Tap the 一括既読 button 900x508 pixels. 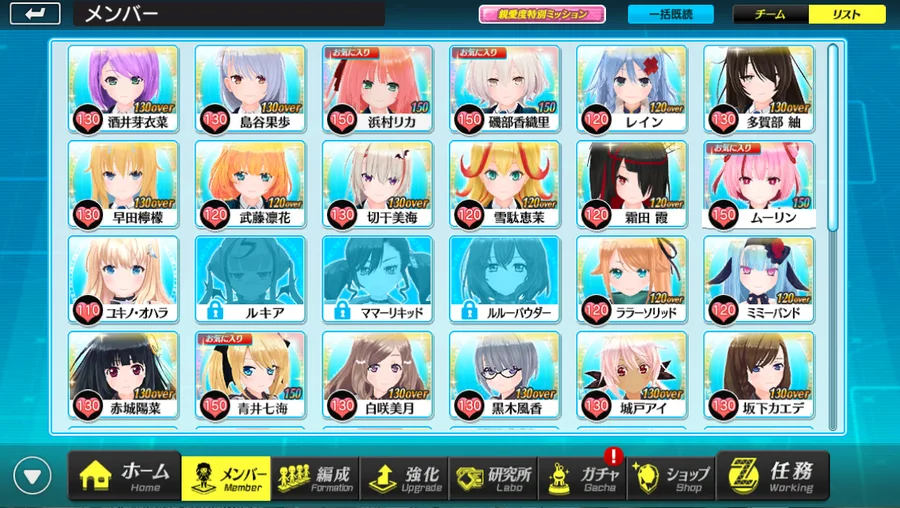tap(670, 14)
